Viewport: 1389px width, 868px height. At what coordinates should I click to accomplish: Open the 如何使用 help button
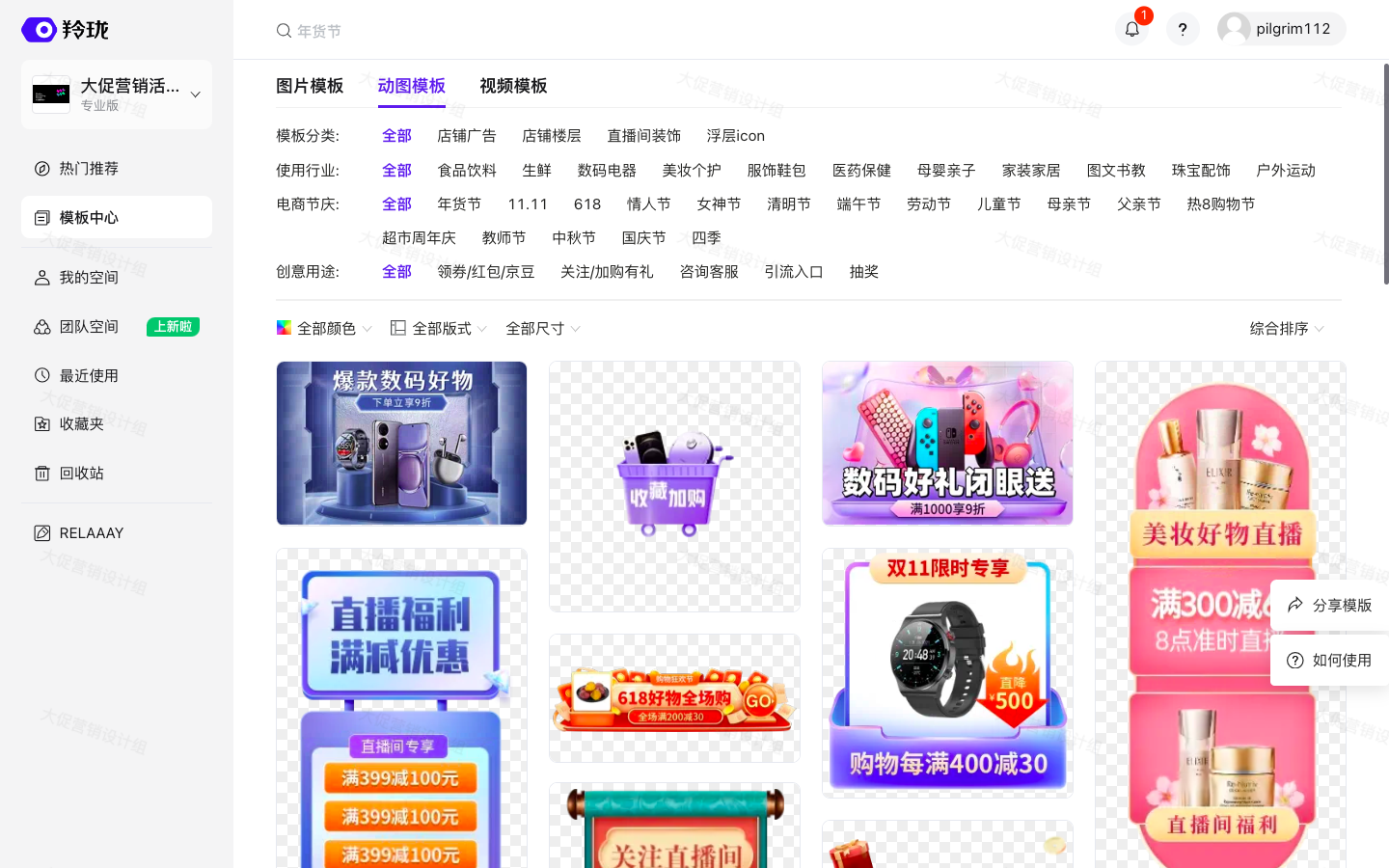[x=1331, y=661]
